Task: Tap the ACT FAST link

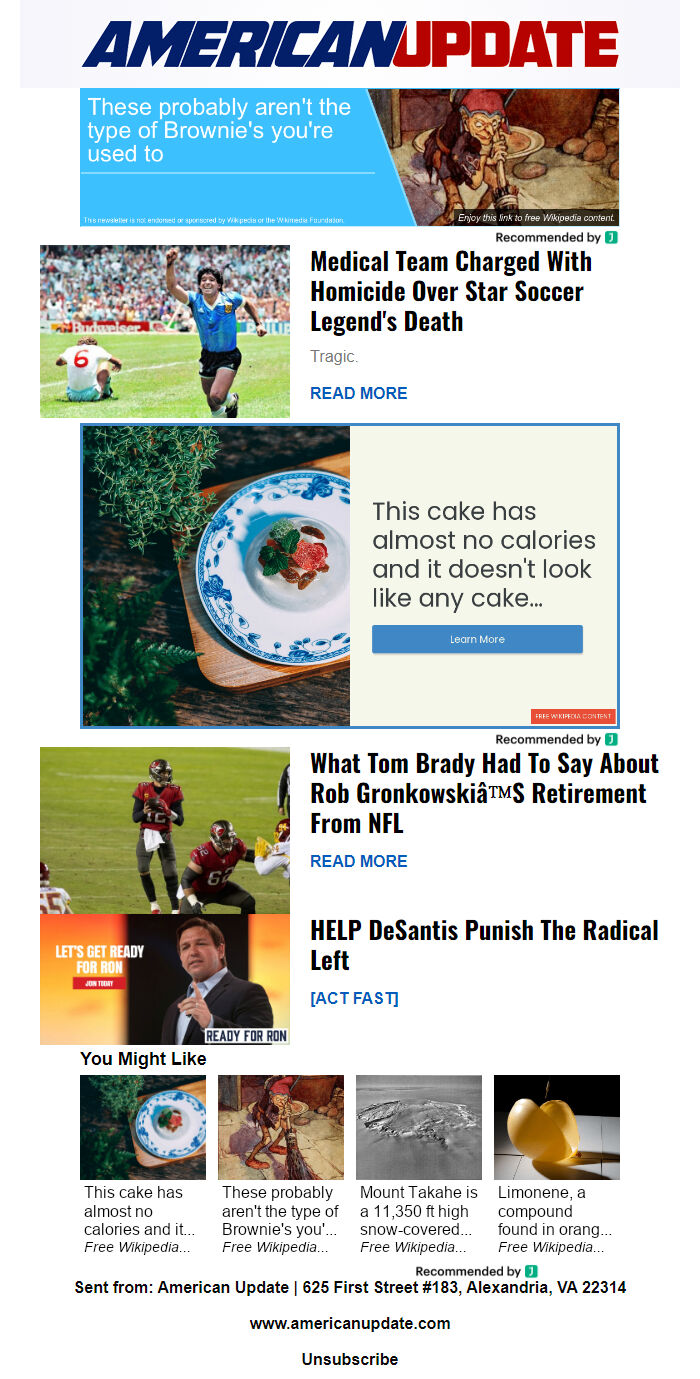Action: [x=354, y=998]
